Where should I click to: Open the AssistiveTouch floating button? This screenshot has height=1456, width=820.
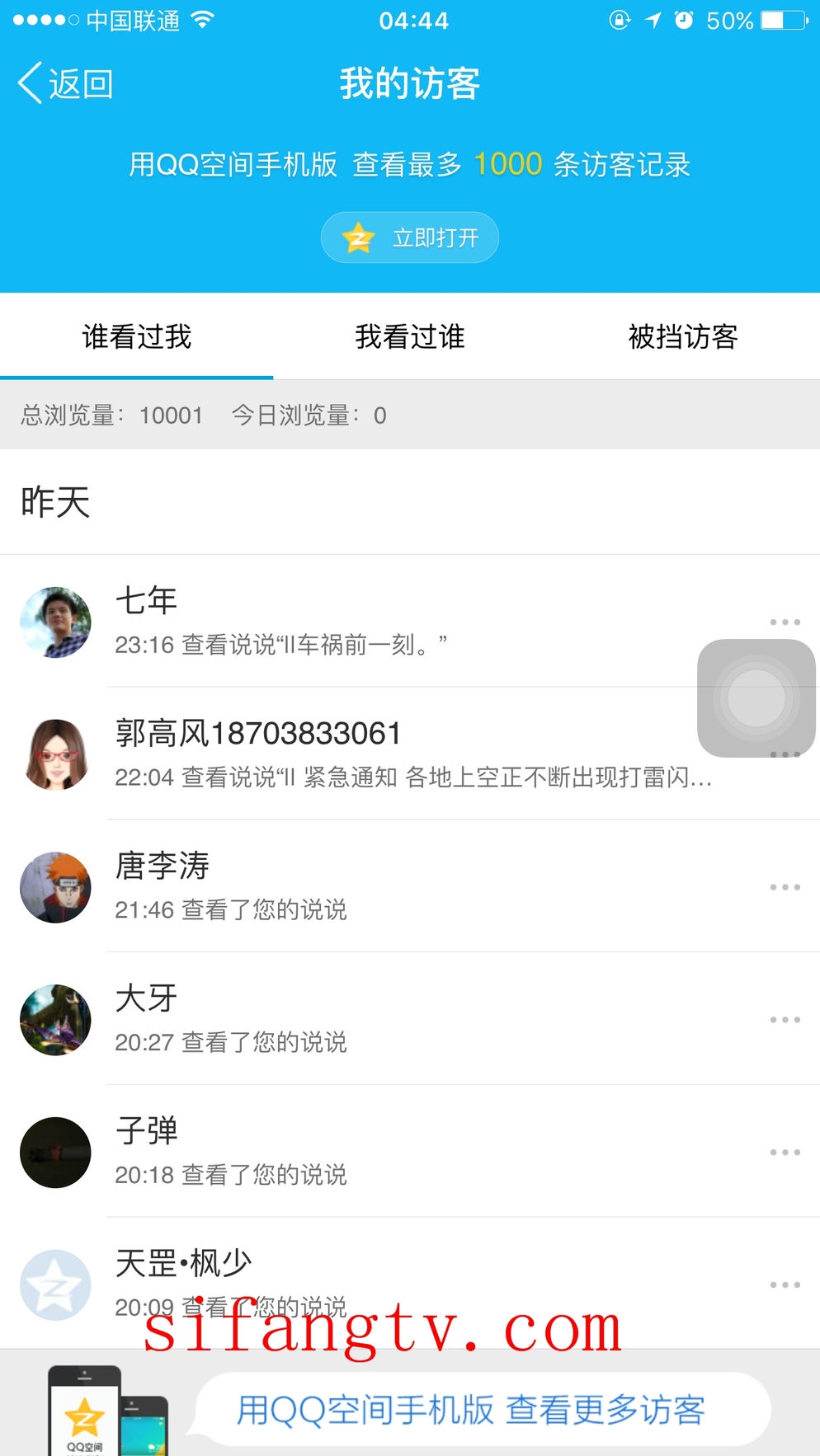click(x=756, y=697)
